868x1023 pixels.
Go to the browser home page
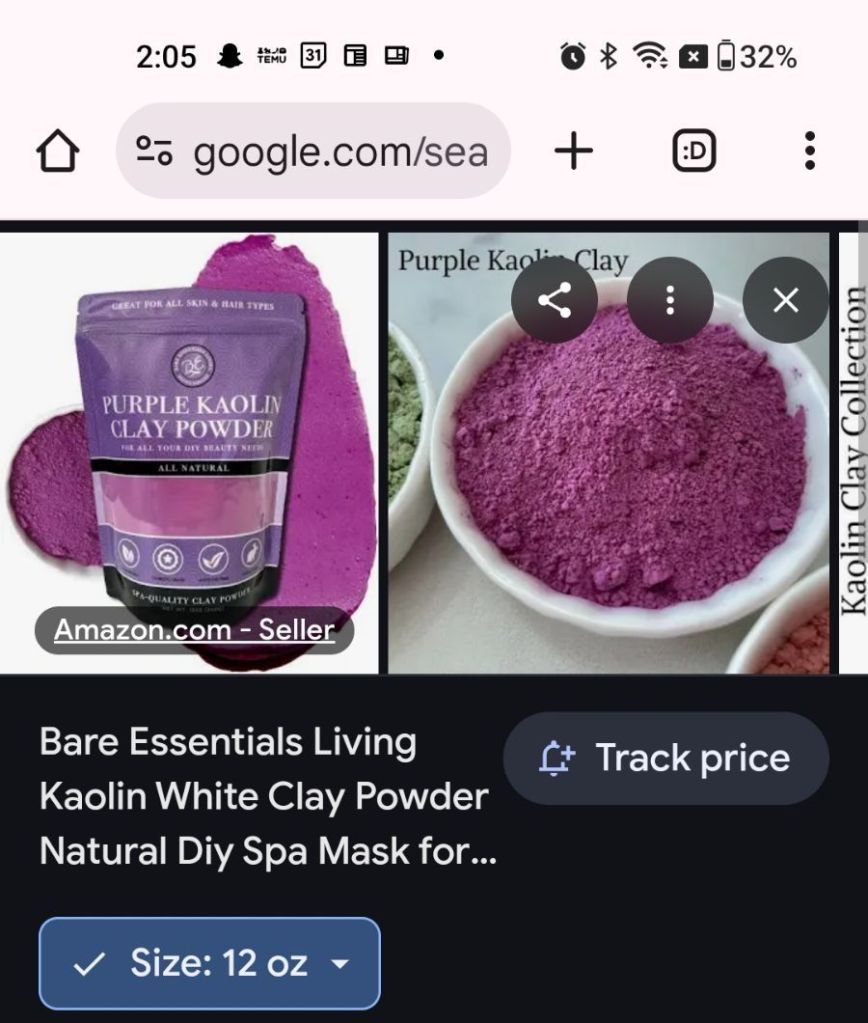[57, 152]
